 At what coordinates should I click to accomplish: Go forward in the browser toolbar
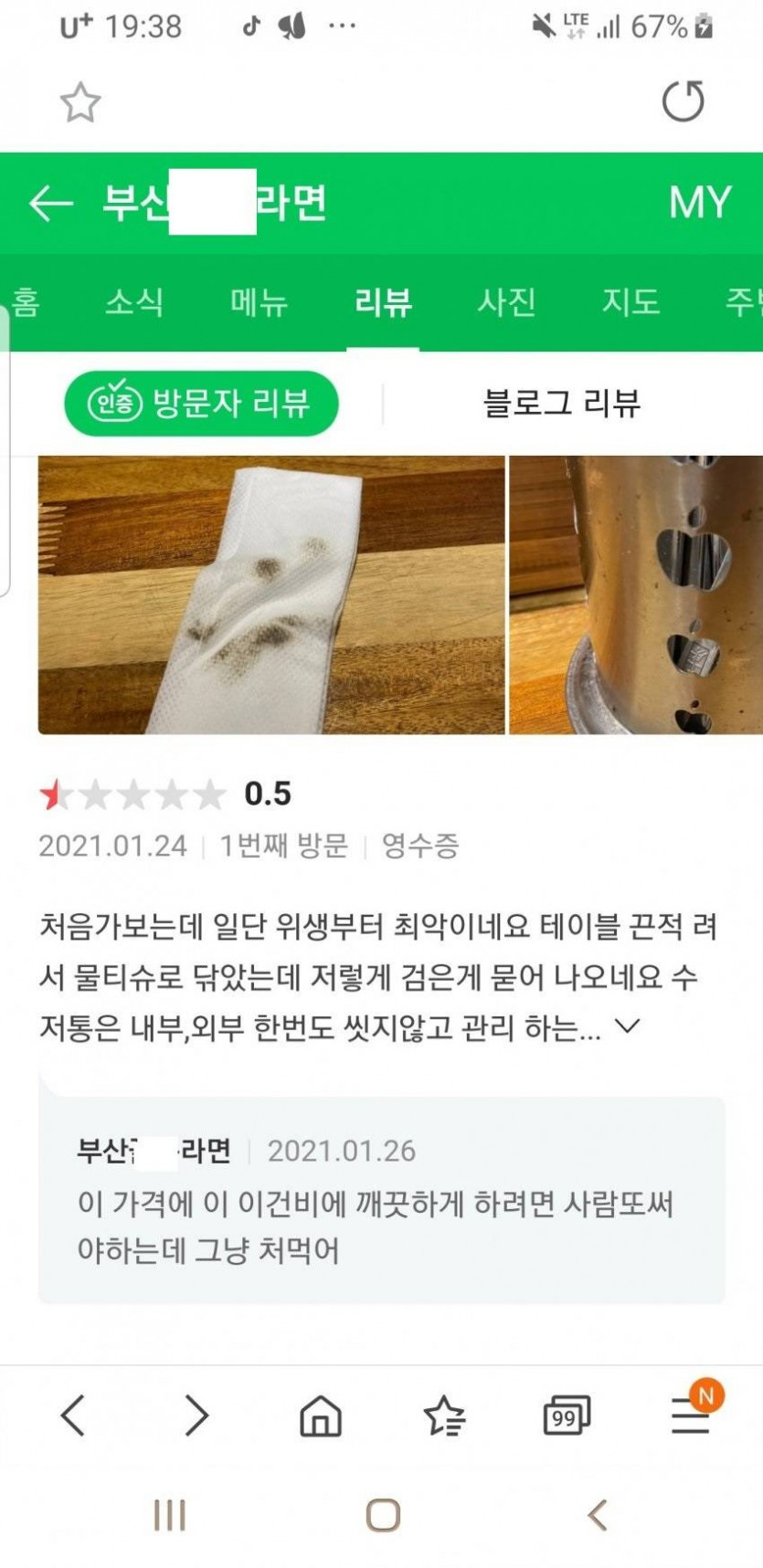196,1415
